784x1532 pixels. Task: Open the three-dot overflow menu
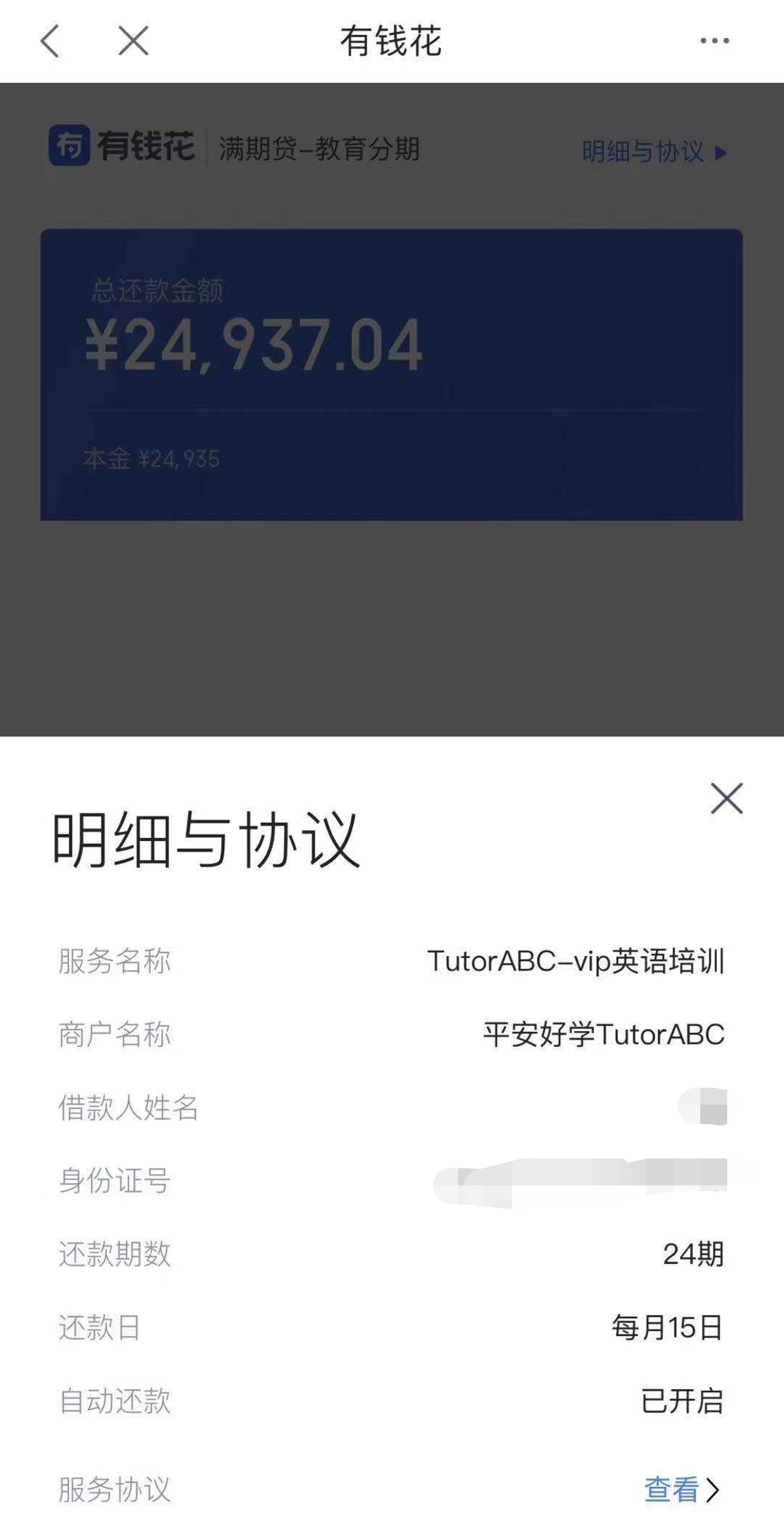pyautogui.click(x=714, y=41)
